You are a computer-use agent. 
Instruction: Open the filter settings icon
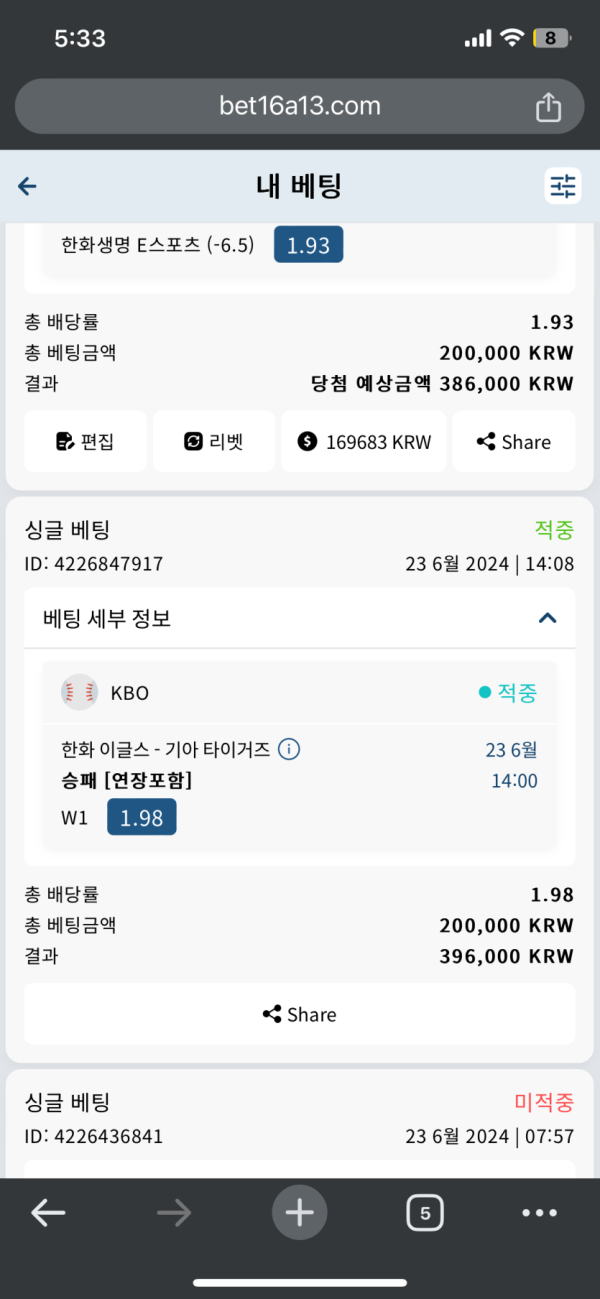click(x=563, y=186)
